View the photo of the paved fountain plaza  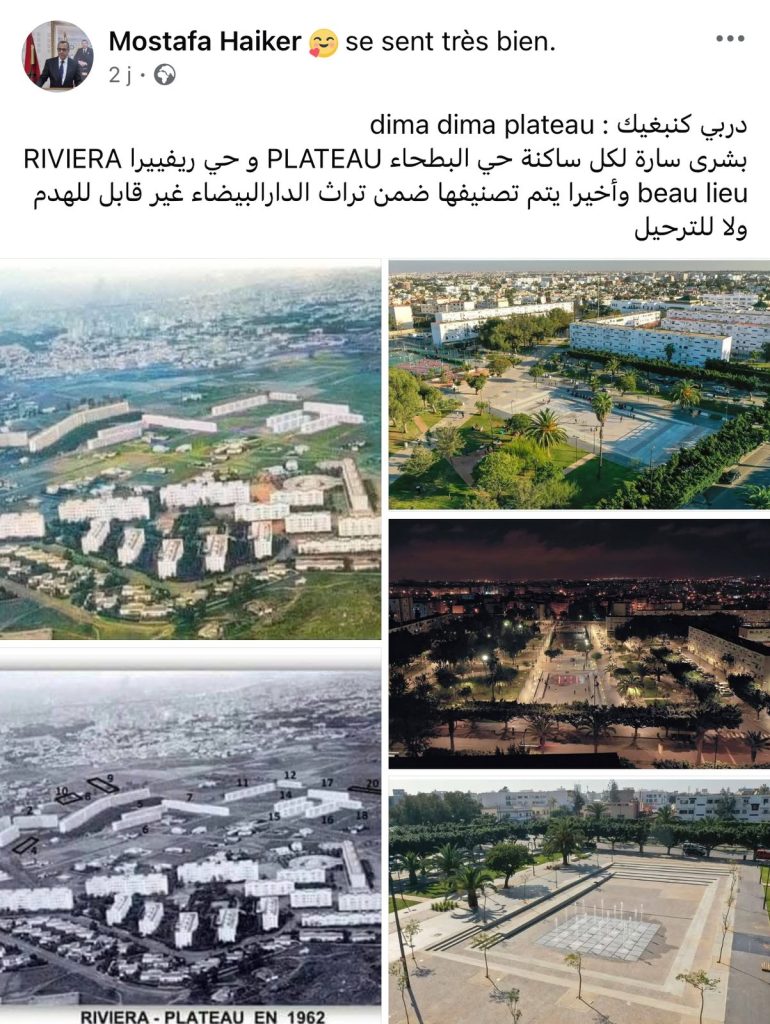(x=579, y=900)
